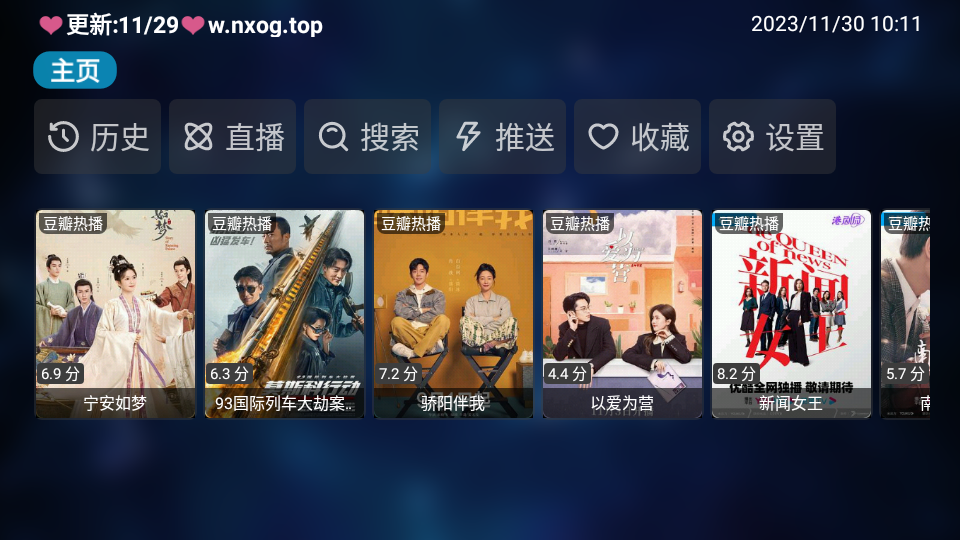Open 设置 settings
960x540 pixels.
pyautogui.click(x=773, y=137)
